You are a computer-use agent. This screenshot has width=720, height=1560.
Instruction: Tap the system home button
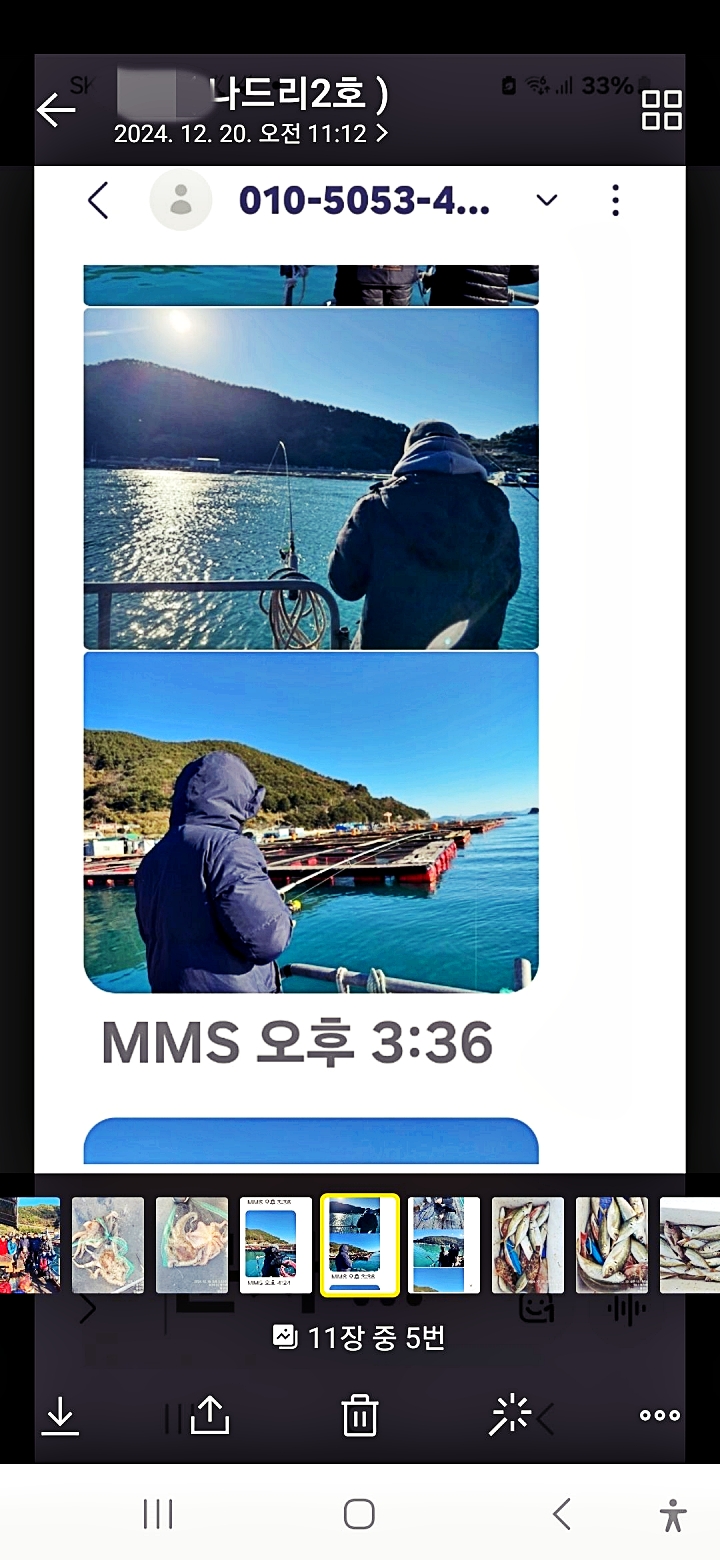359,1514
